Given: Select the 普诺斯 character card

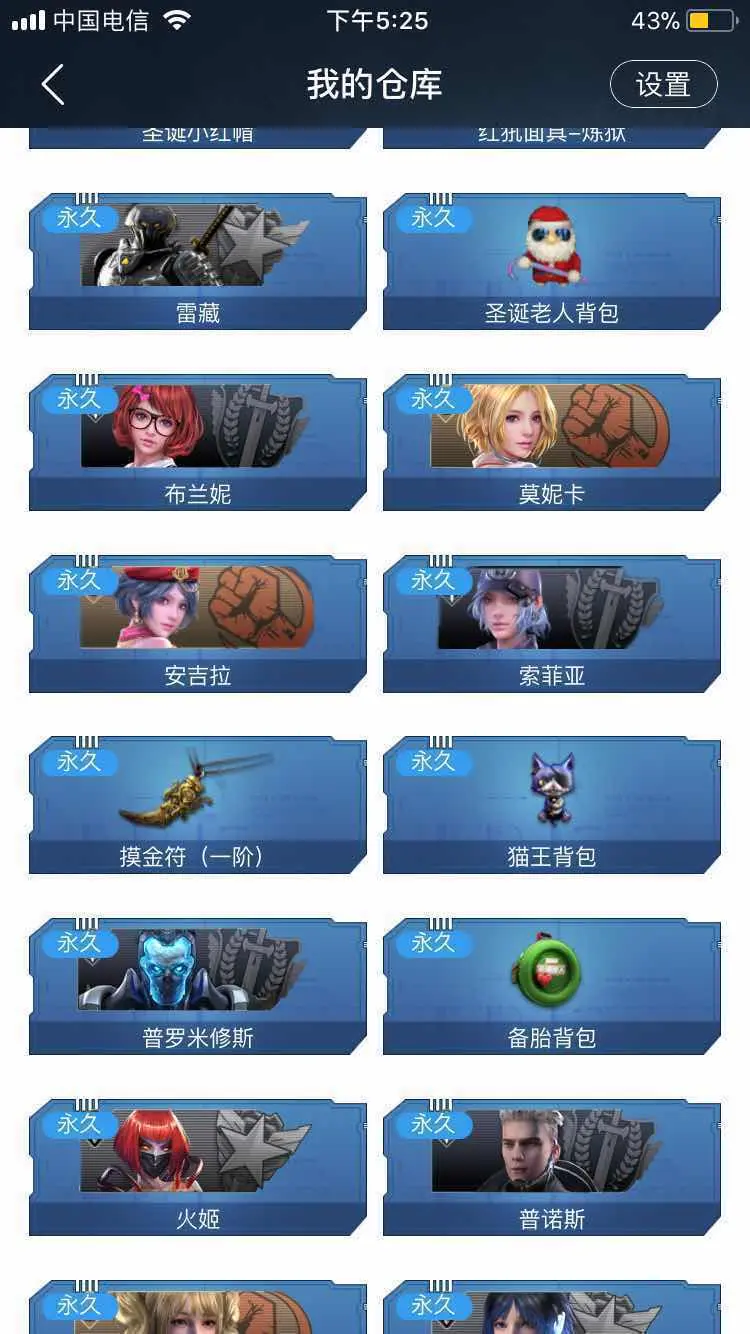Looking at the screenshot, I should pos(552,1168).
